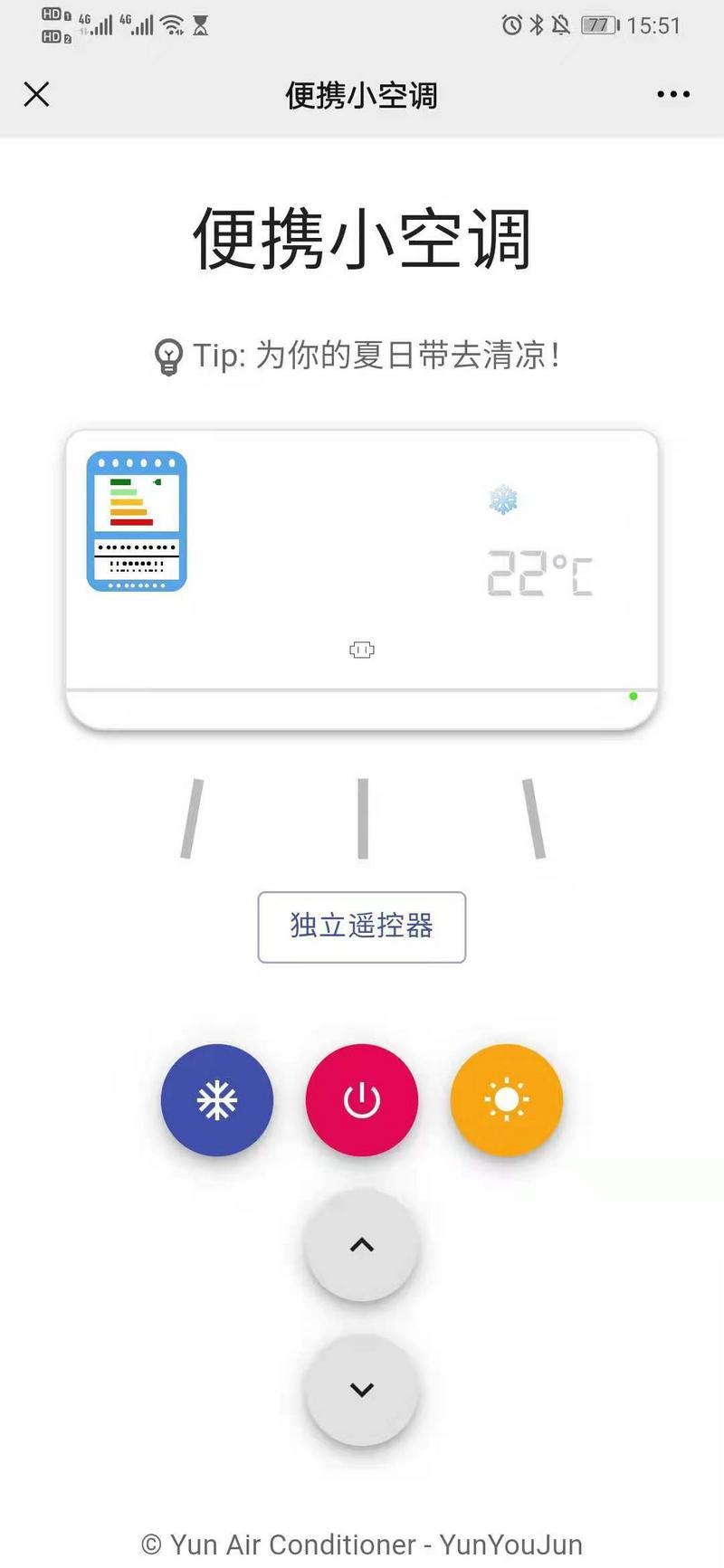Raise the temperature with up arrow
The height and width of the screenshot is (1568, 724).
[362, 1245]
